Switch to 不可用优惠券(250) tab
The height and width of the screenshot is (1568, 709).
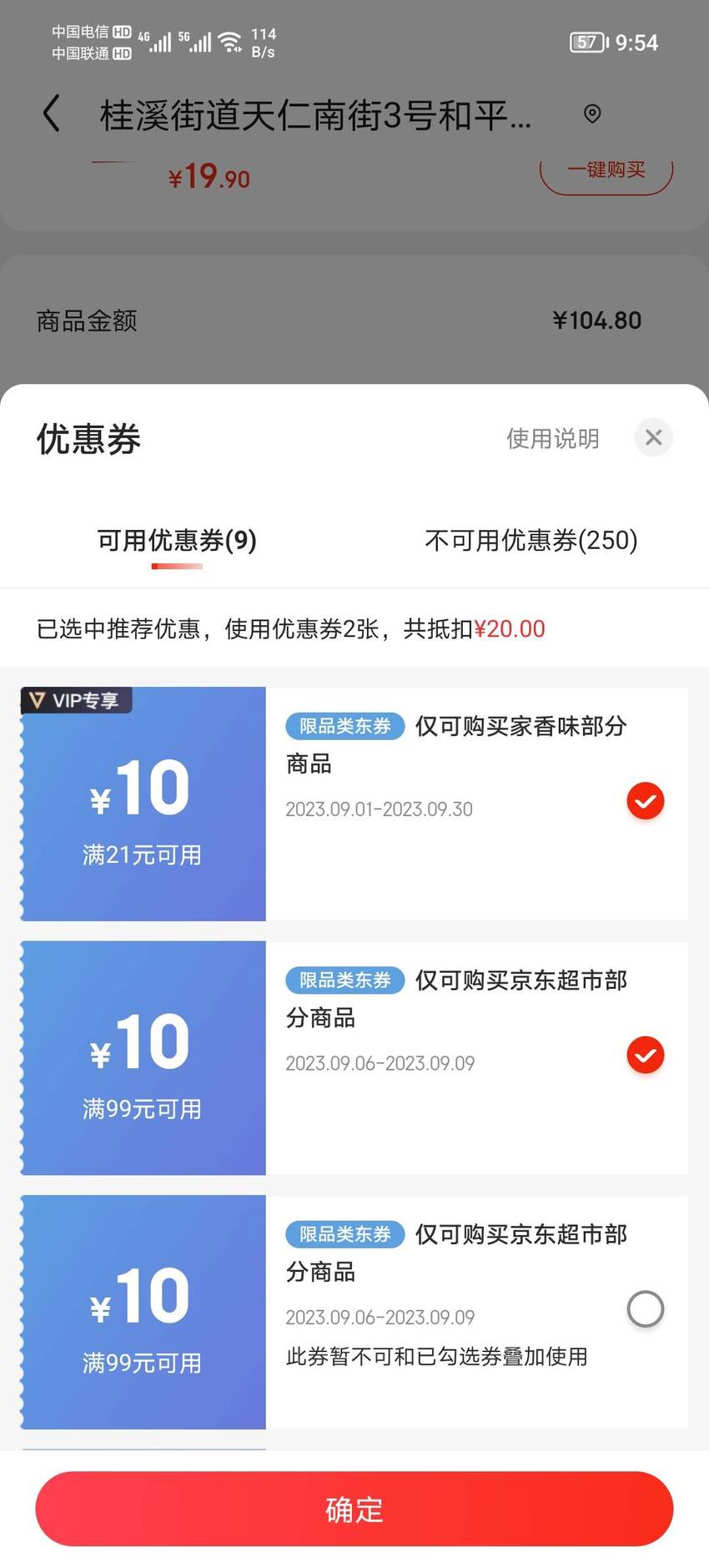click(x=531, y=540)
